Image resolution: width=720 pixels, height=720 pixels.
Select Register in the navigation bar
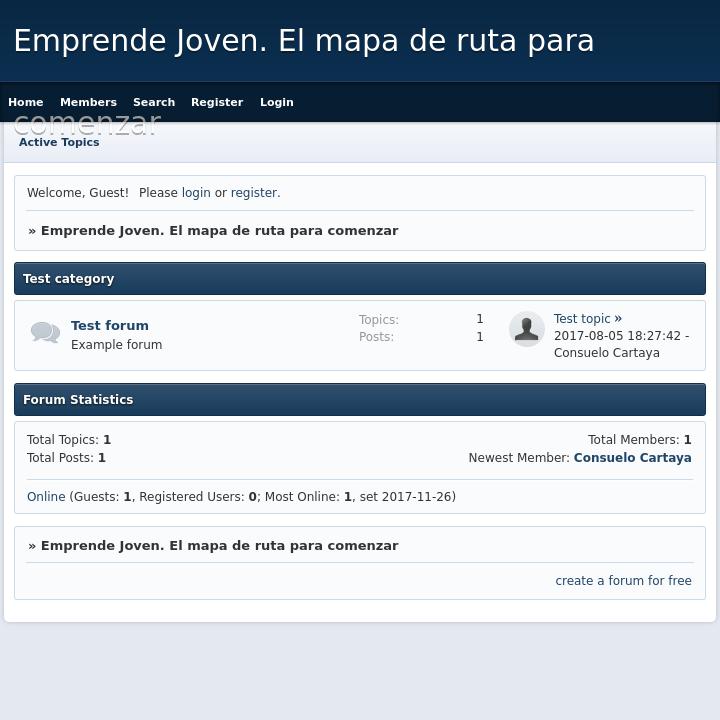tap(217, 102)
